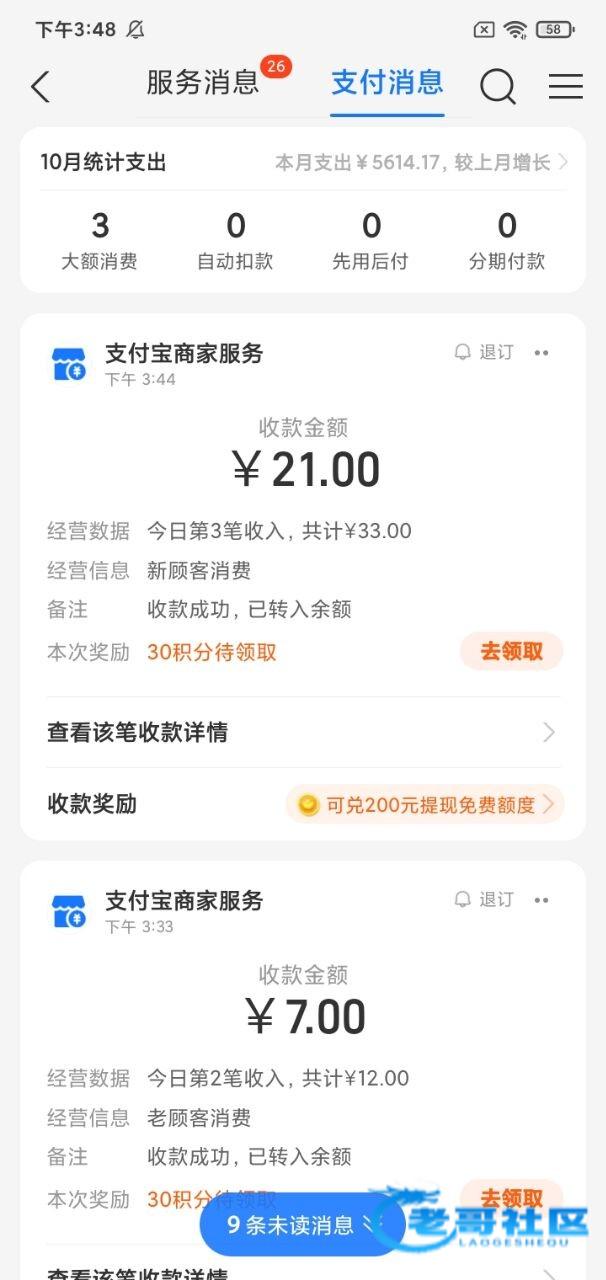Tap 退订 on the 下午 3:33 message

click(x=484, y=899)
